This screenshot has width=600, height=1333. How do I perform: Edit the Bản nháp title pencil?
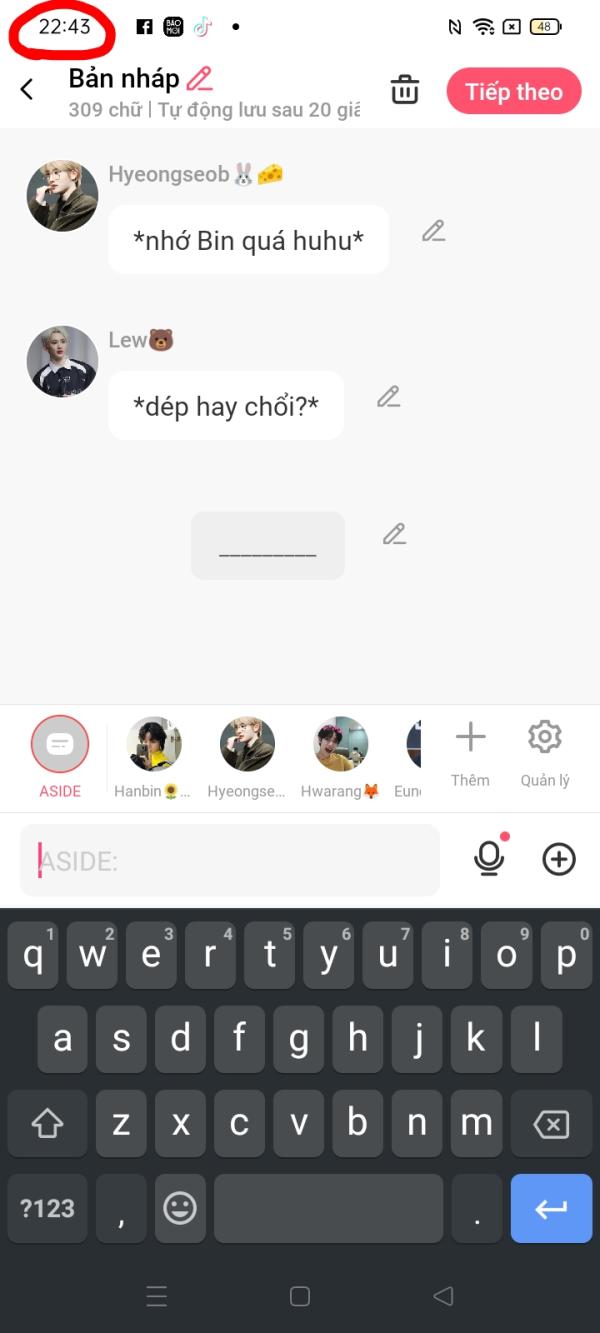point(200,78)
